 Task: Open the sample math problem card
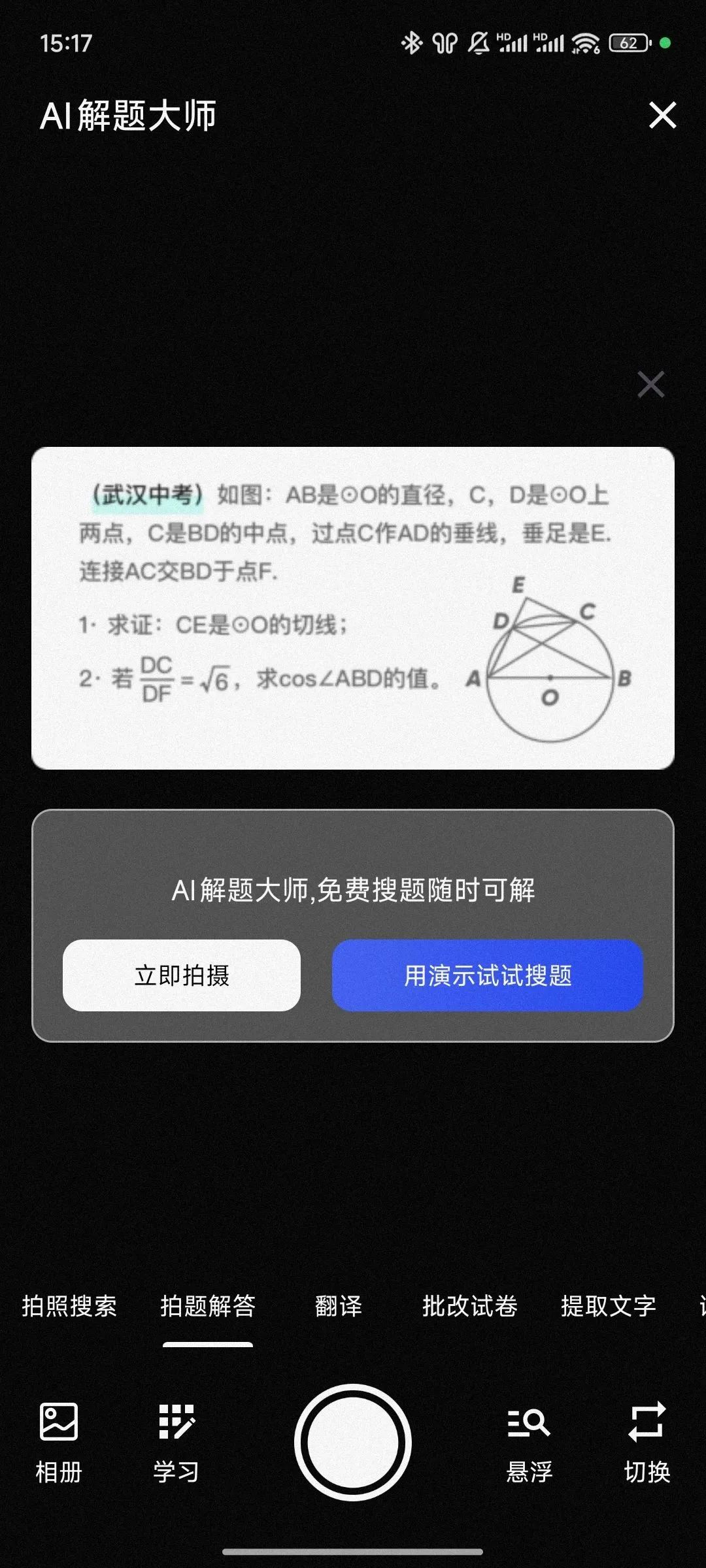point(353,608)
